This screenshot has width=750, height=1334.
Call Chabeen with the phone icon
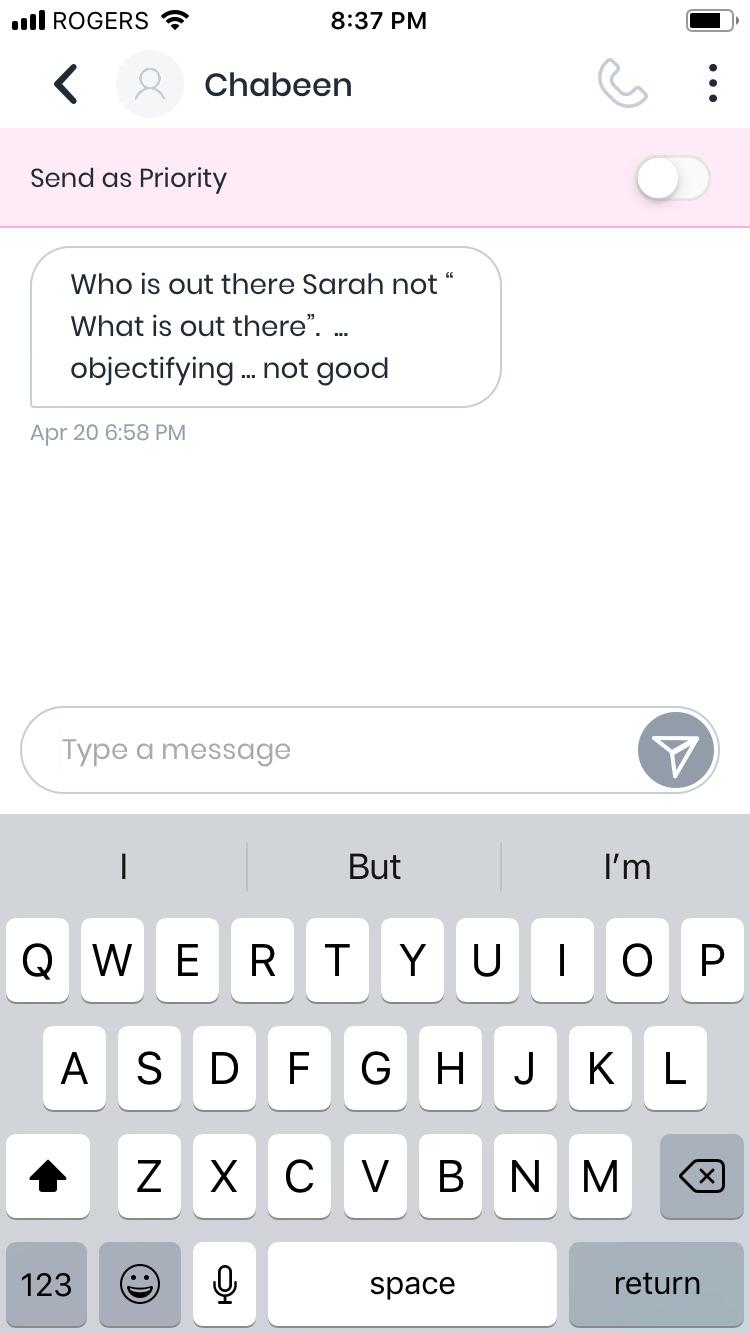[622, 84]
